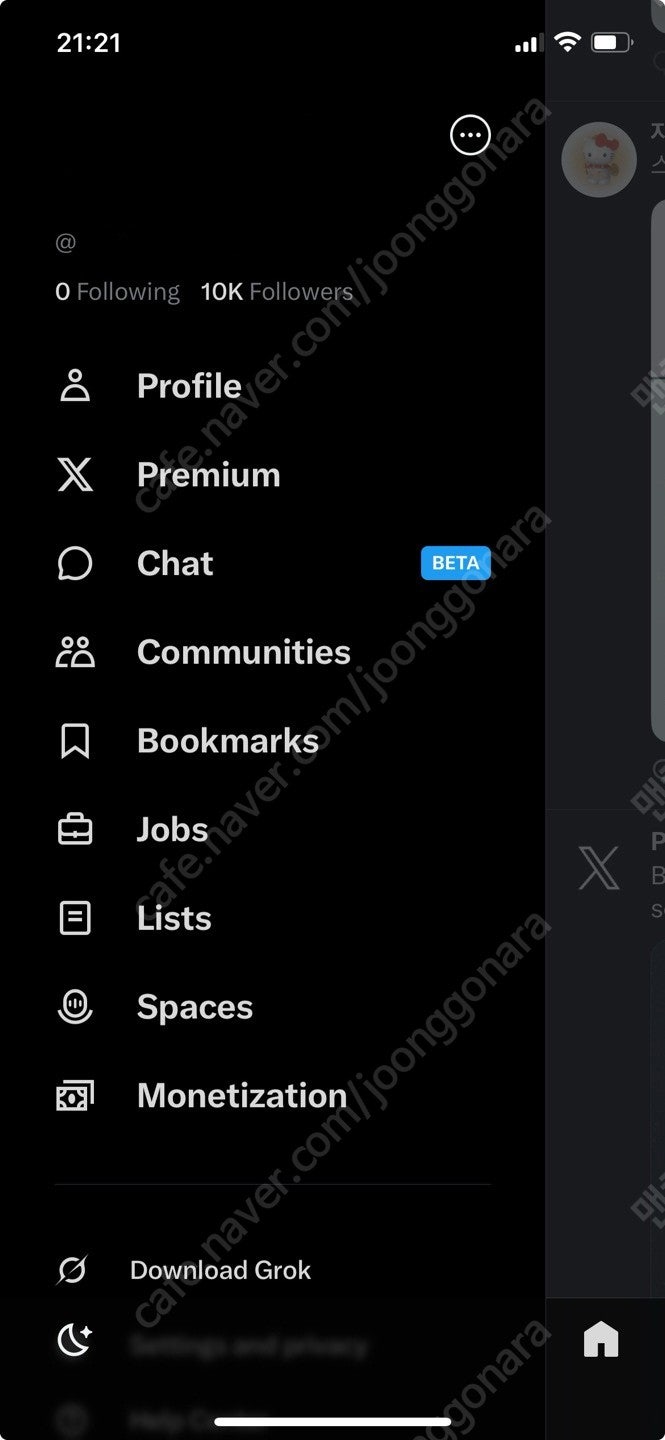Open Communities
The width and height of the screenshot is (665, 1440).
pyautogui.click(x=273, y=652)
